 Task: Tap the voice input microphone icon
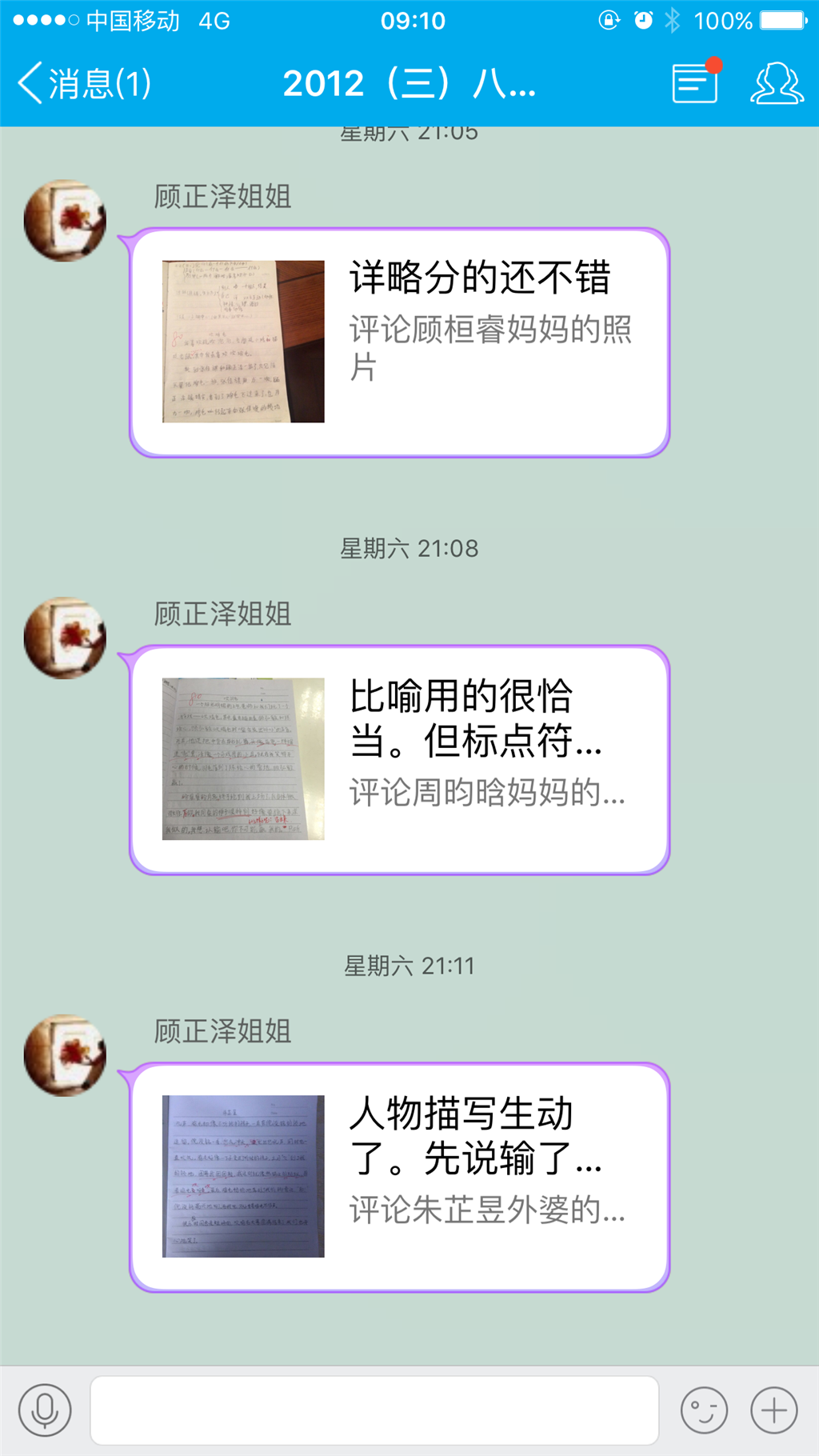click(45, 1410)
